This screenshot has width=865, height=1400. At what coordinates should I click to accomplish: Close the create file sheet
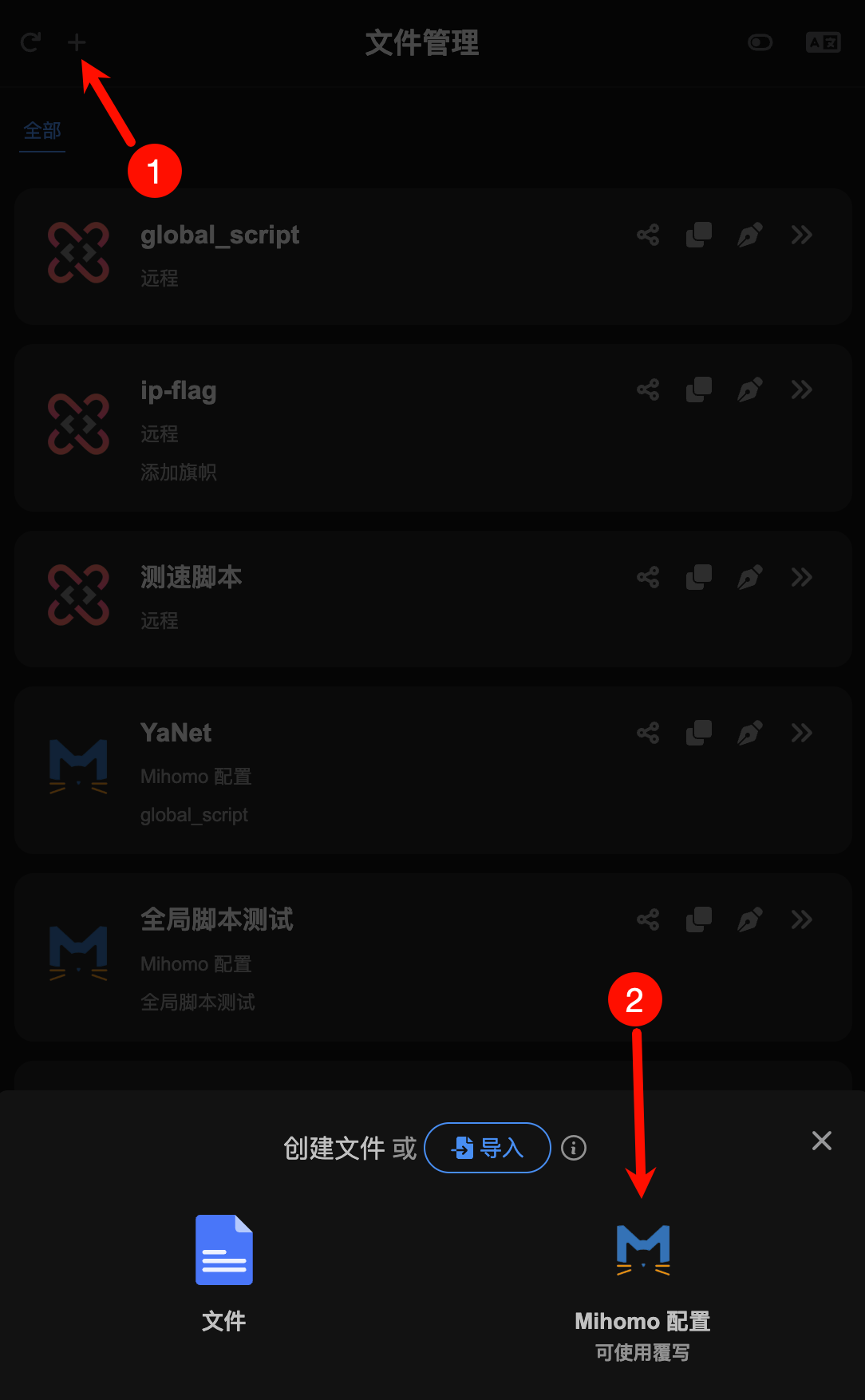point(821,1141)
